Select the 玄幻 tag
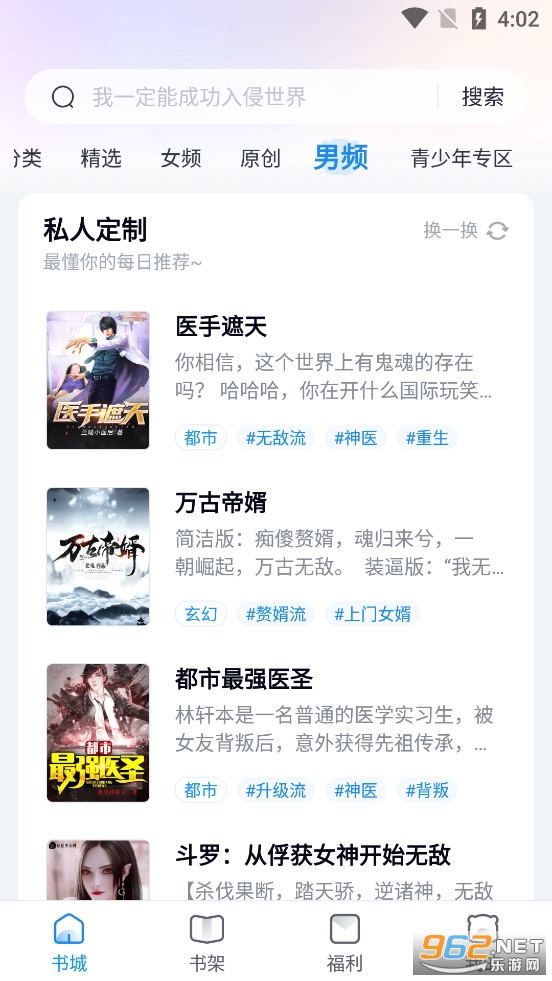This screenshot has width=552, height=981. (x=201, y=614)
